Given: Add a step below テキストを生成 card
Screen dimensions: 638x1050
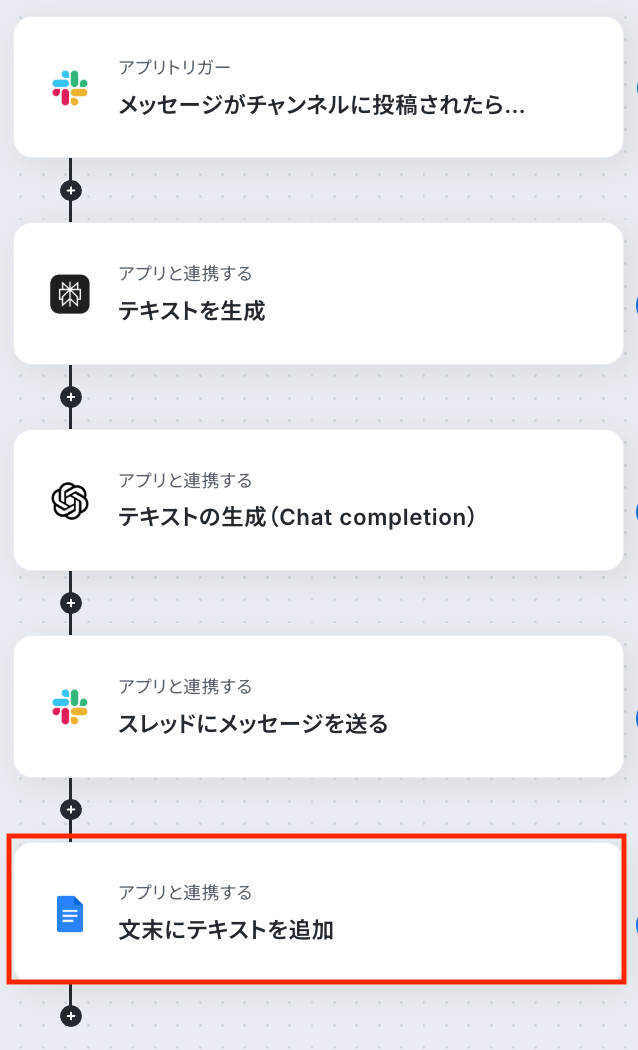Looking at the screenshot, I should [70, 397].
